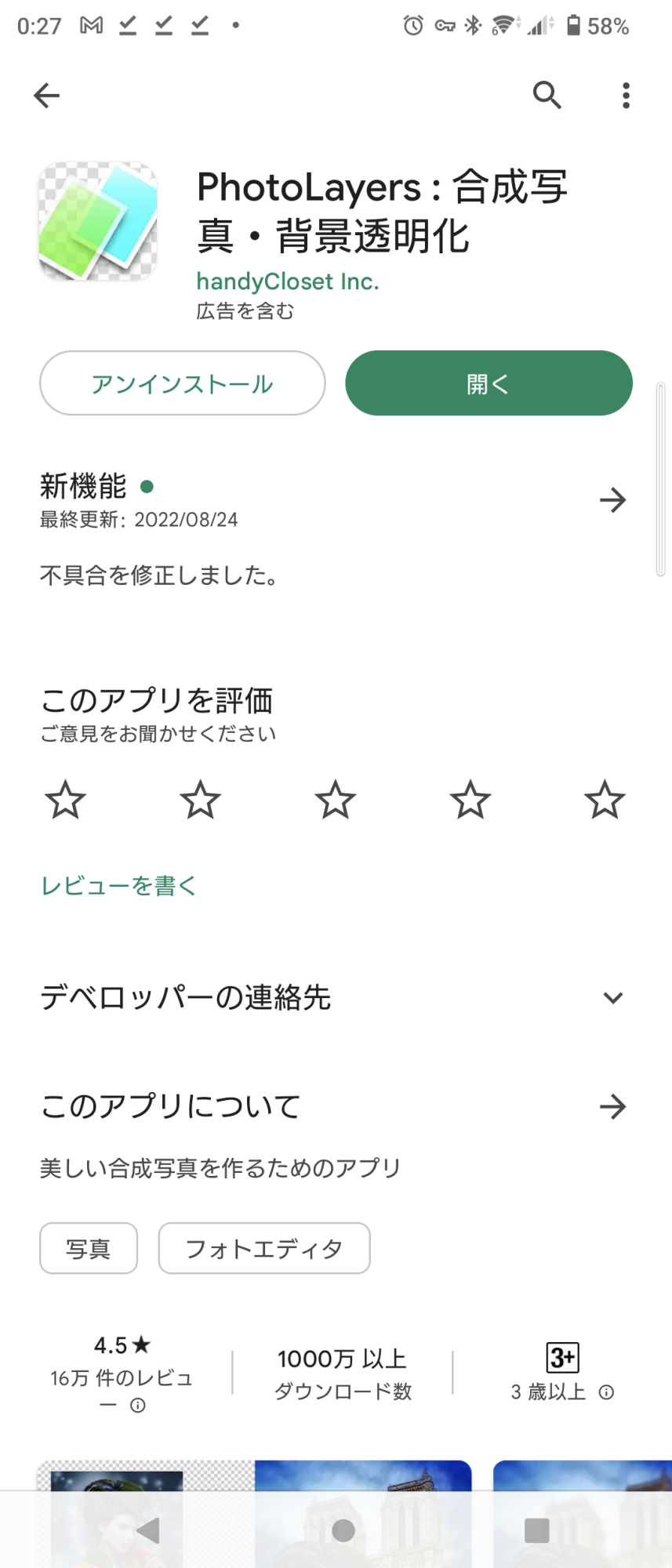This screenshot has width=672, height=1568.
Task: Tap the レビューを書く link
Action: point(118,886)
